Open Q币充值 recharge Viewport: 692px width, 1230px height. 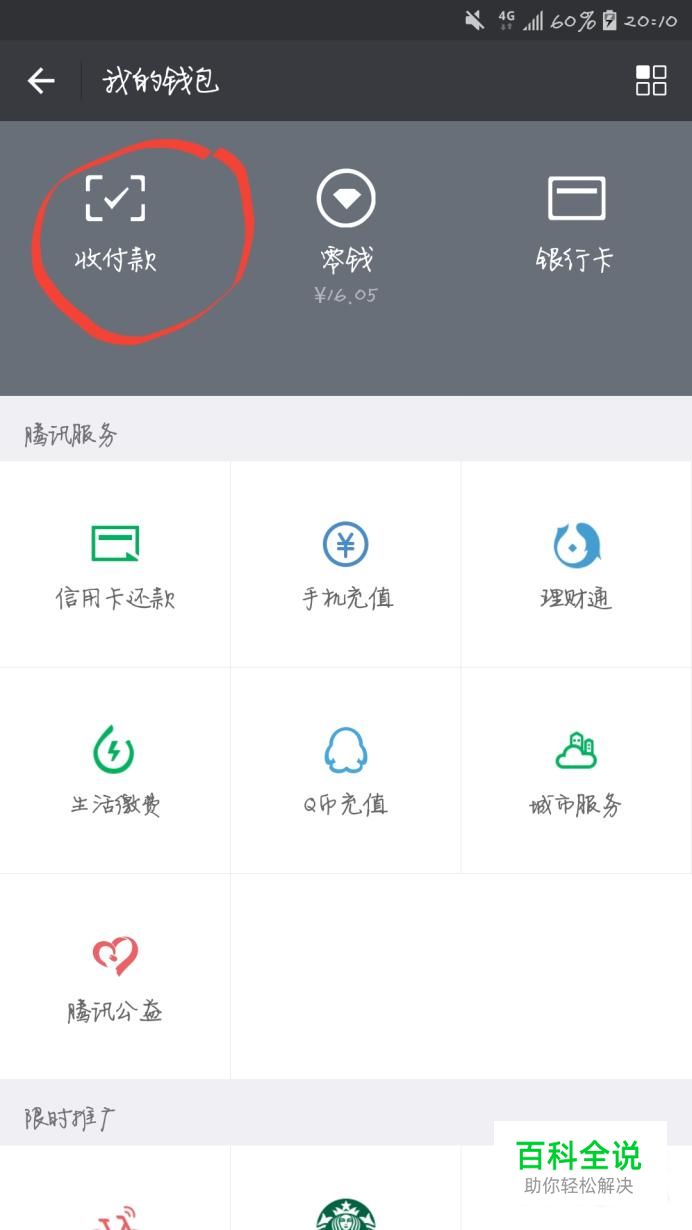point(346,771)
